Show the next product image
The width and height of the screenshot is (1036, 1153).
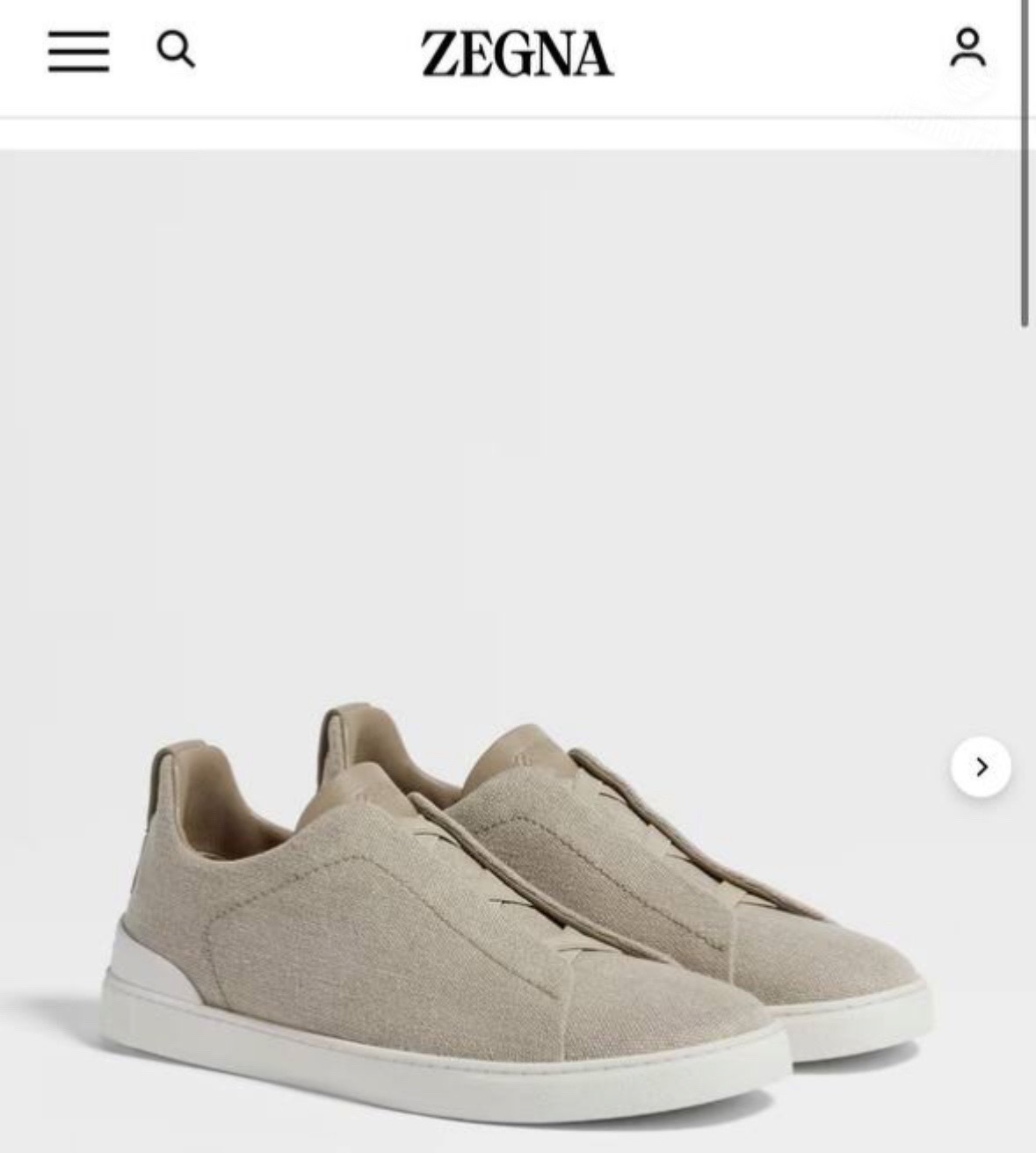click(981, 767)
